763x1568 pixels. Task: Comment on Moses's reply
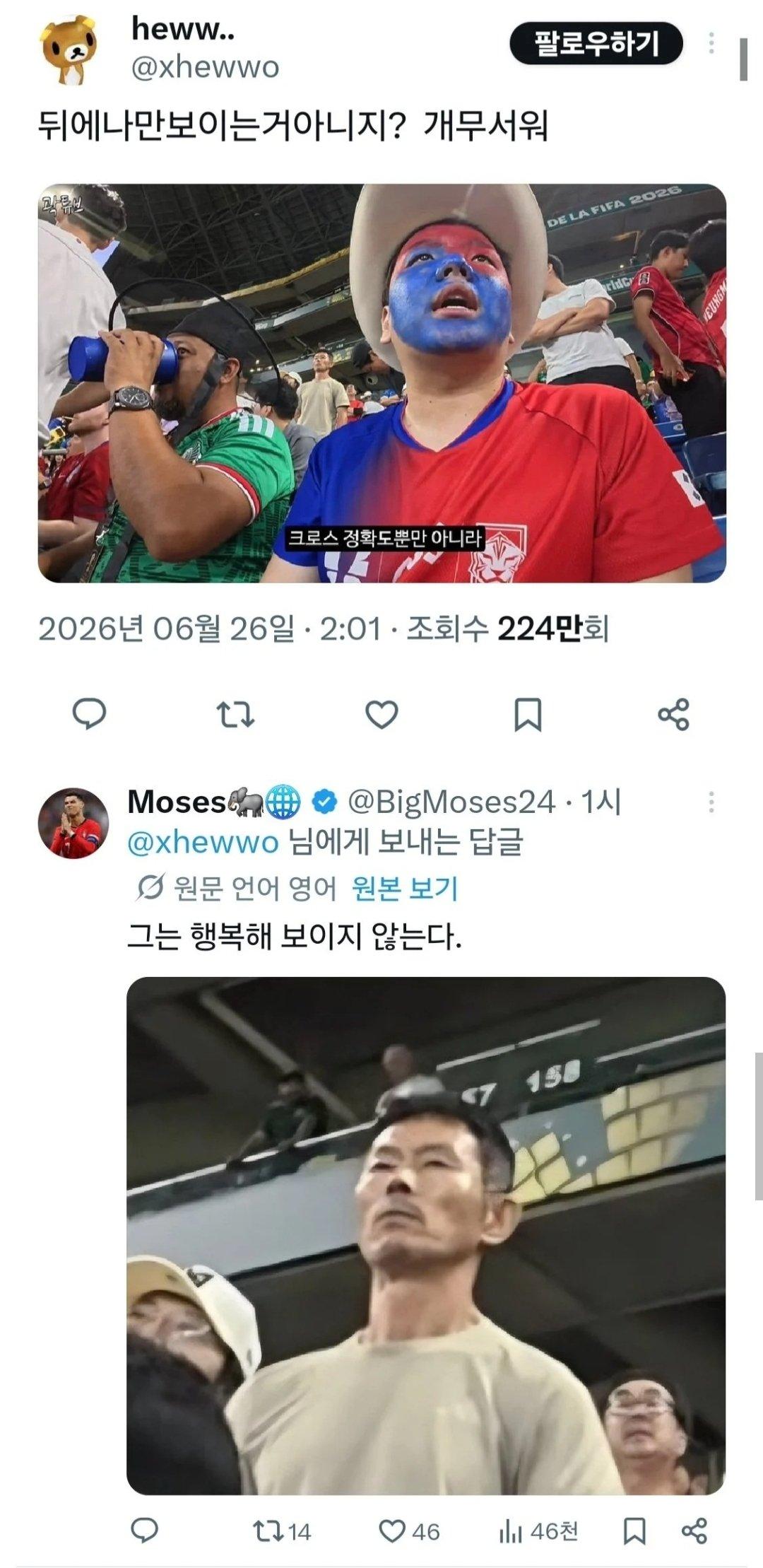tap(145, 1531)
